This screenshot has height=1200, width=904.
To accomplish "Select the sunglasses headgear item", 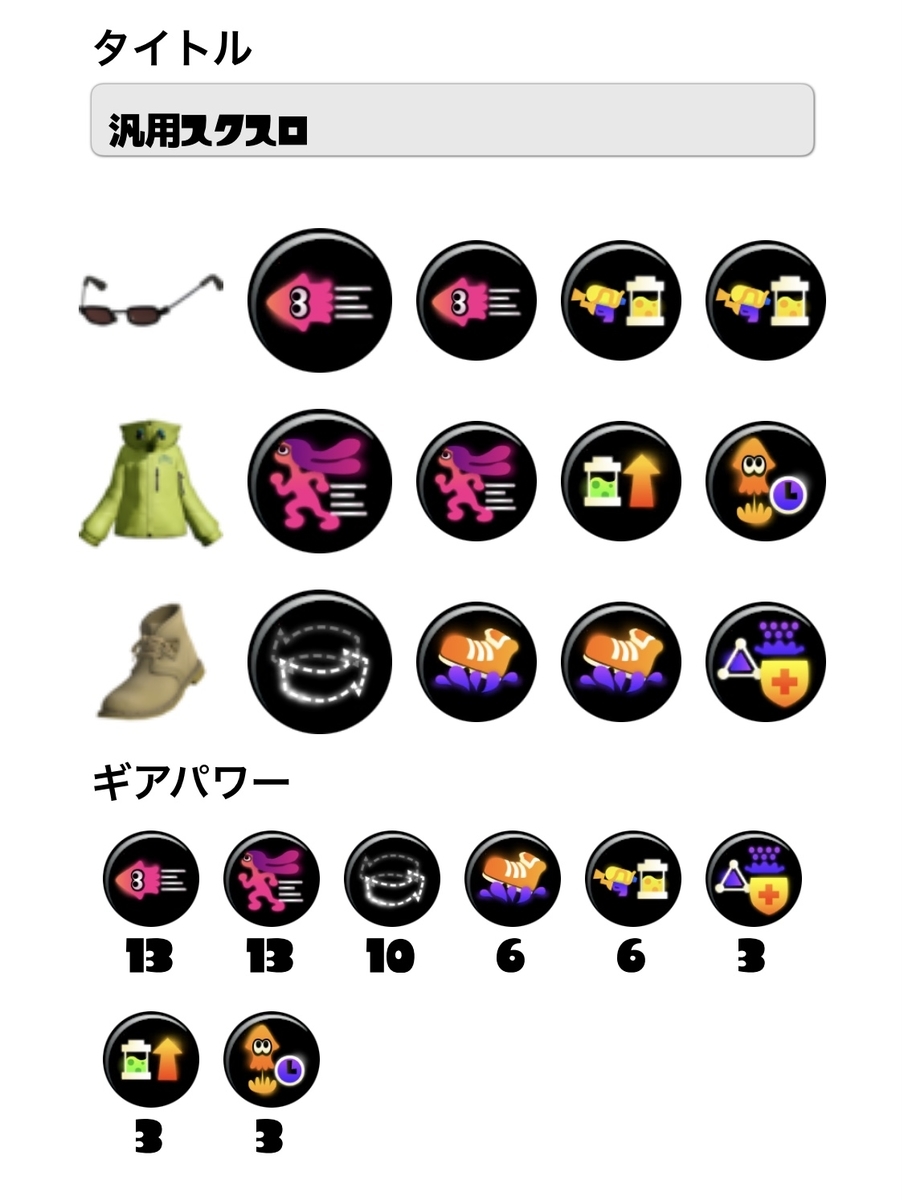I will (x=150, y=300).
